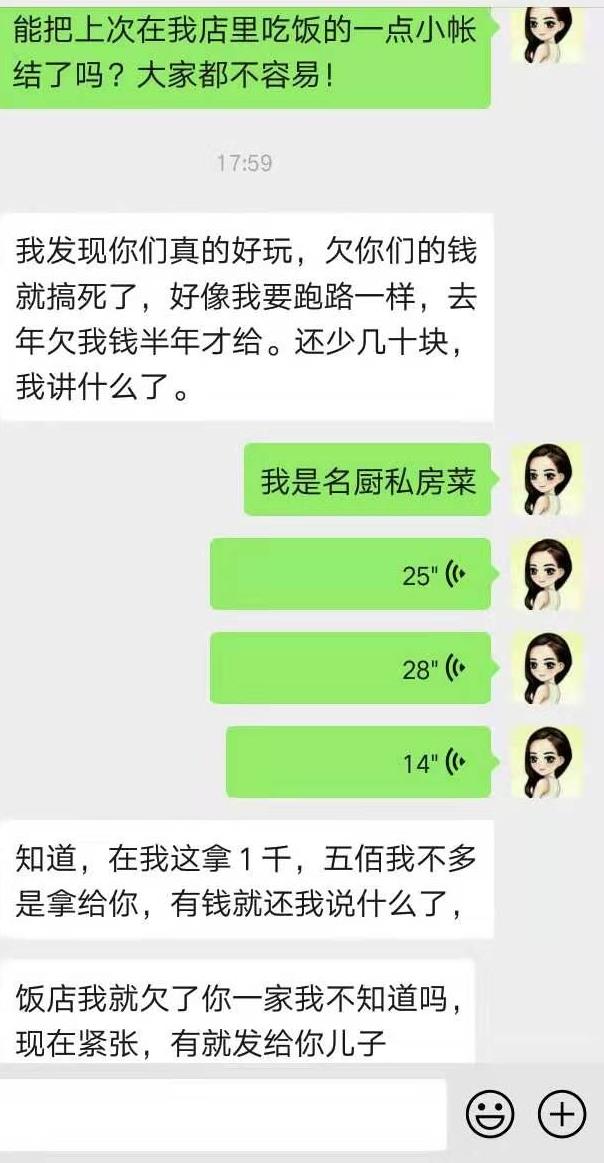The width and height of the screenshot is (604, 1163).
Task: Open the emoji picker
Action: point(491,1112)
